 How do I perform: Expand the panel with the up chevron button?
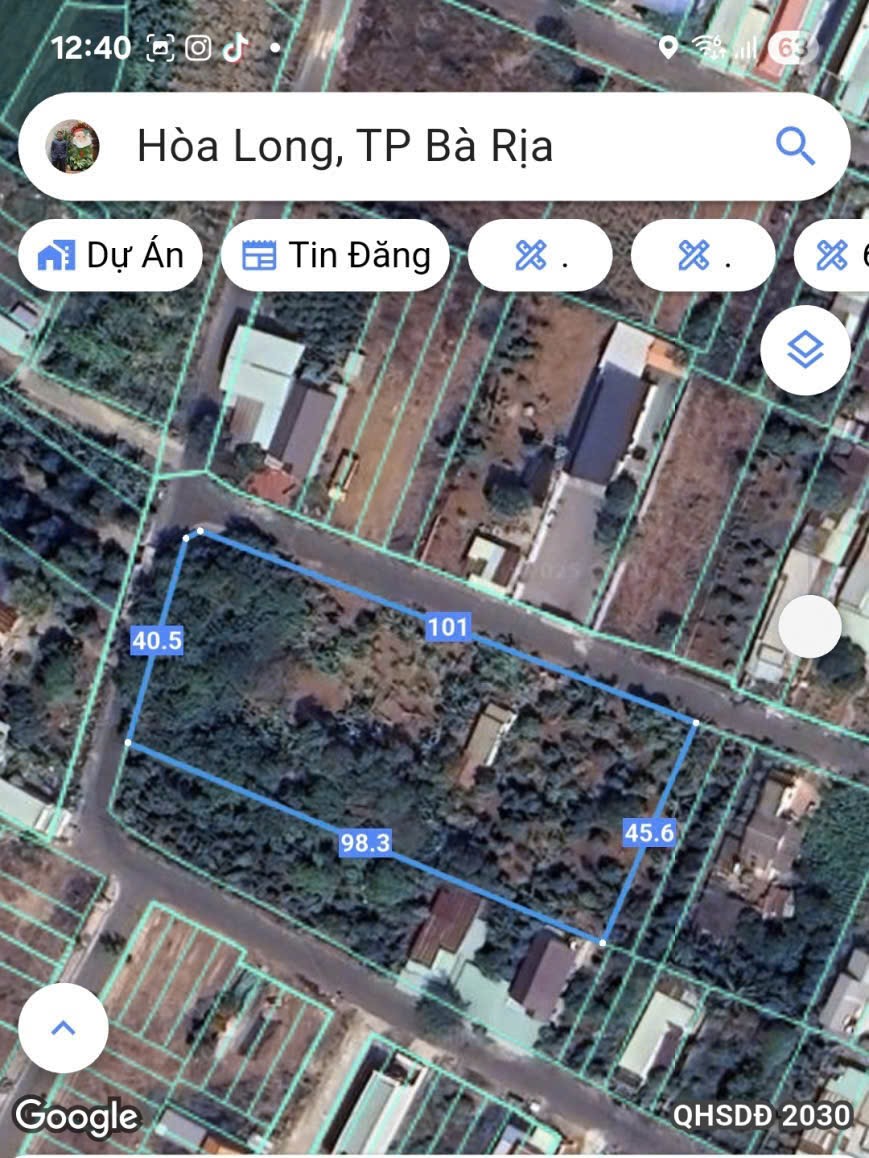click(63, 1028)
